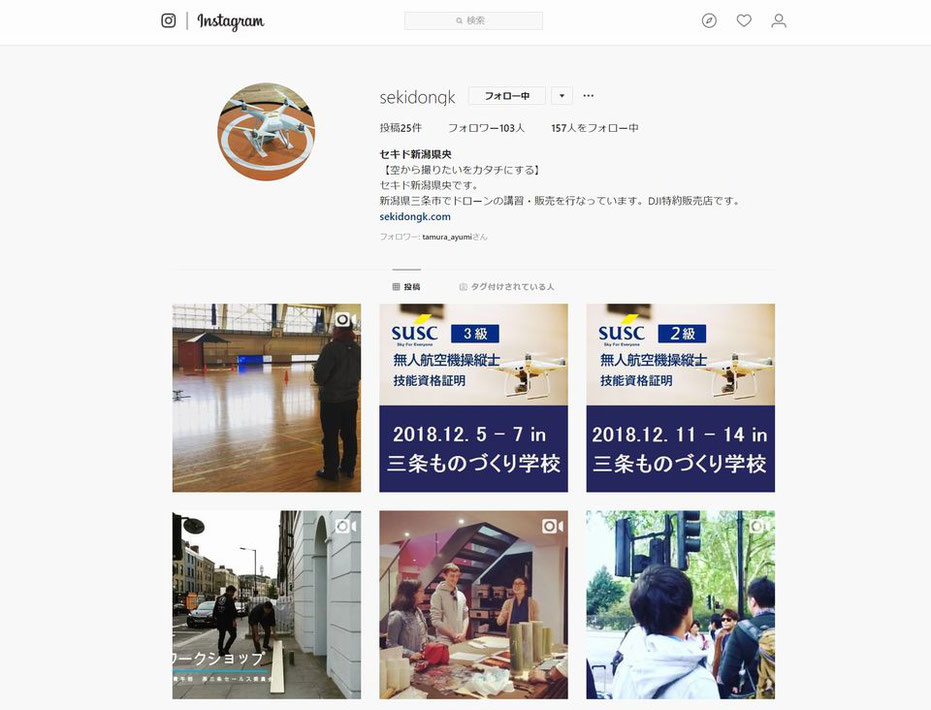This screenshot has height=710, width=931.
Task: View the 157人をフォロー中 following list
Action: (595, 128)
